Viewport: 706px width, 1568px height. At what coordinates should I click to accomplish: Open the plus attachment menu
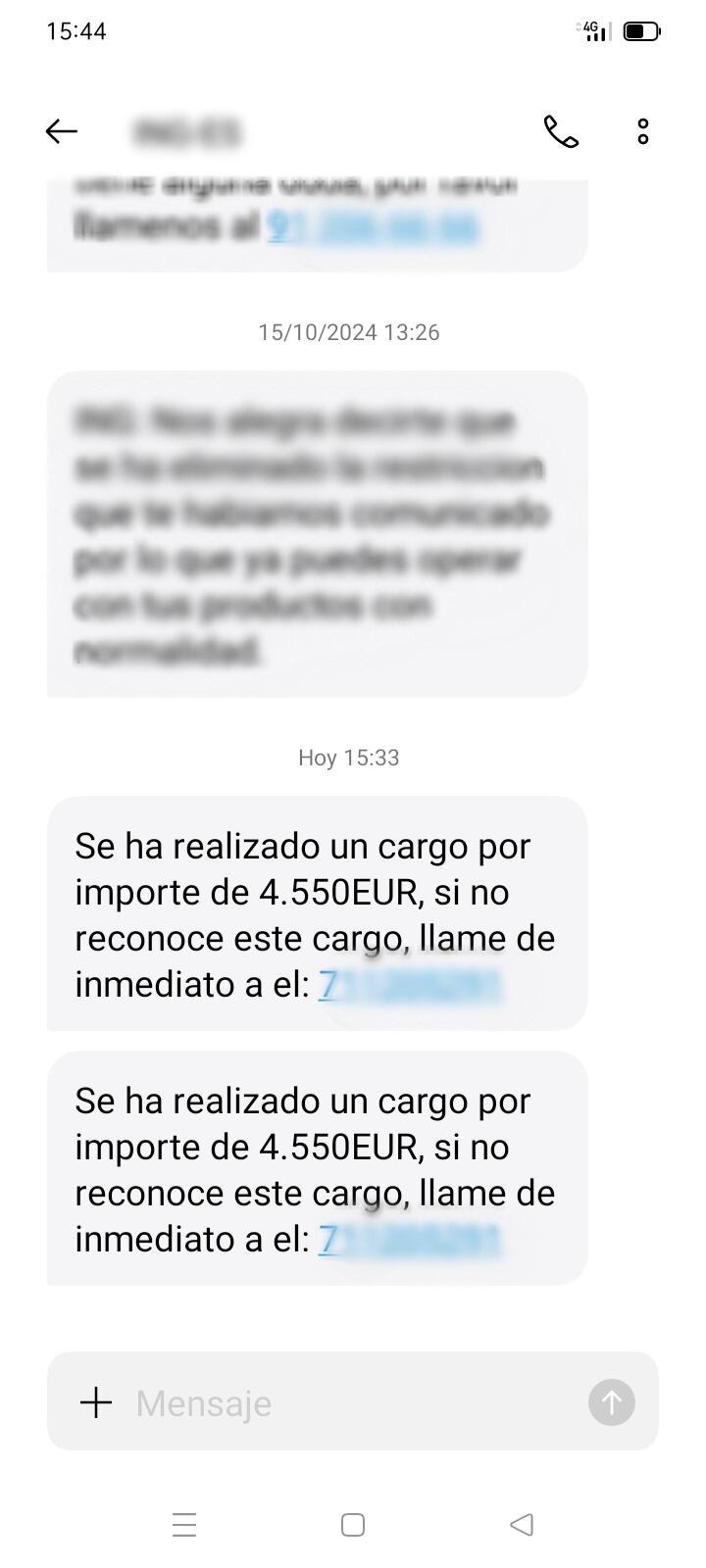[96, 1402]
